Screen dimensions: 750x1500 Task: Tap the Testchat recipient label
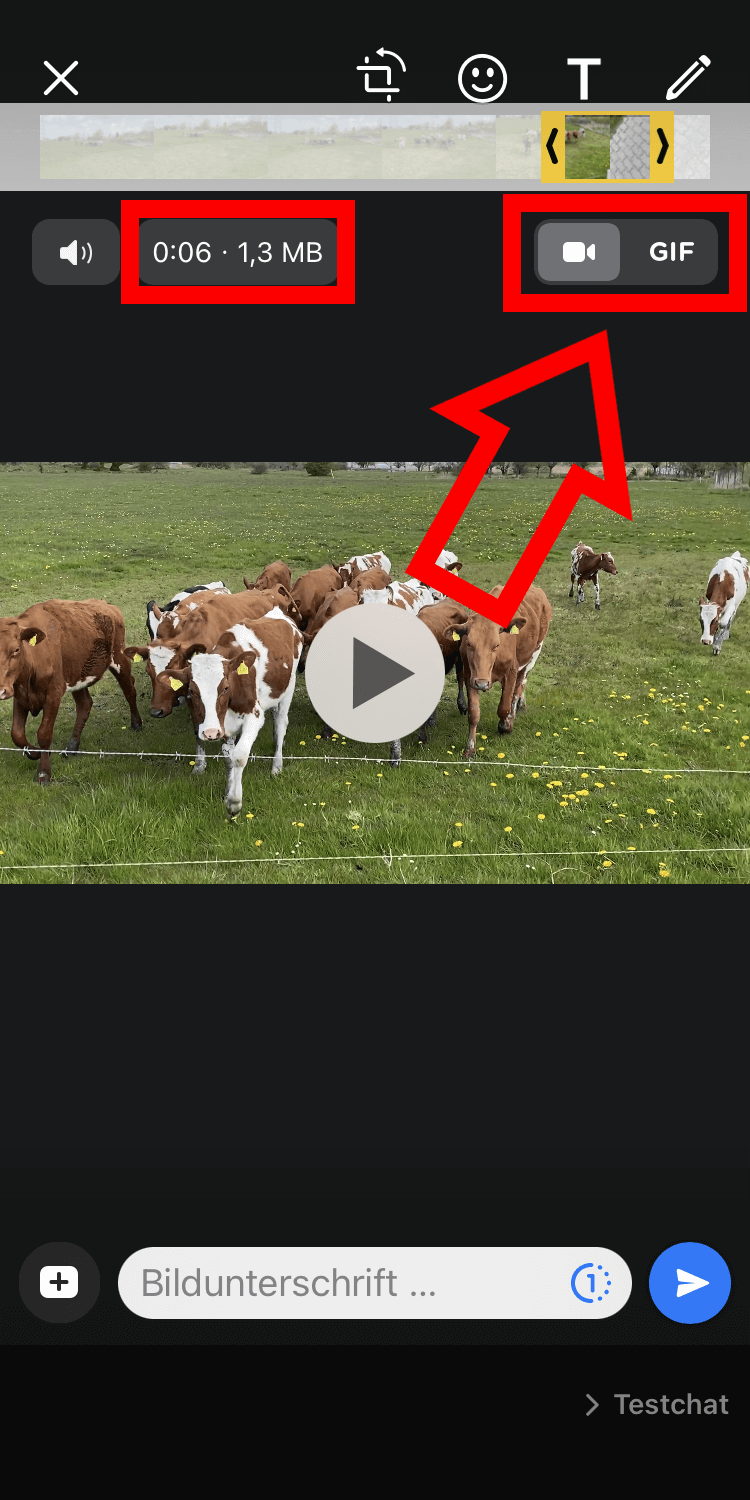point(670,1404)
